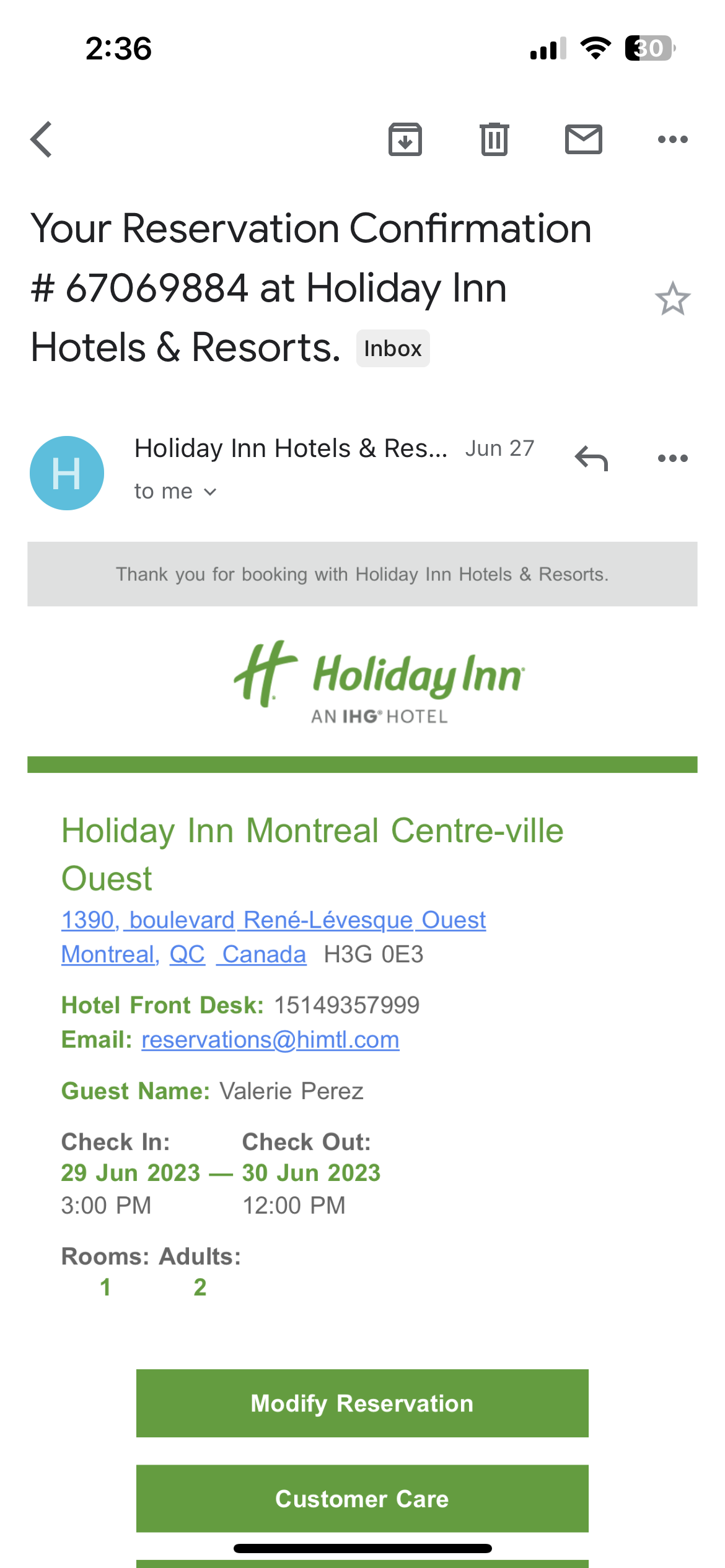Viewport: 725px width, 1568px height.
Task: Open Customer Care
Action: [362, 1499]
